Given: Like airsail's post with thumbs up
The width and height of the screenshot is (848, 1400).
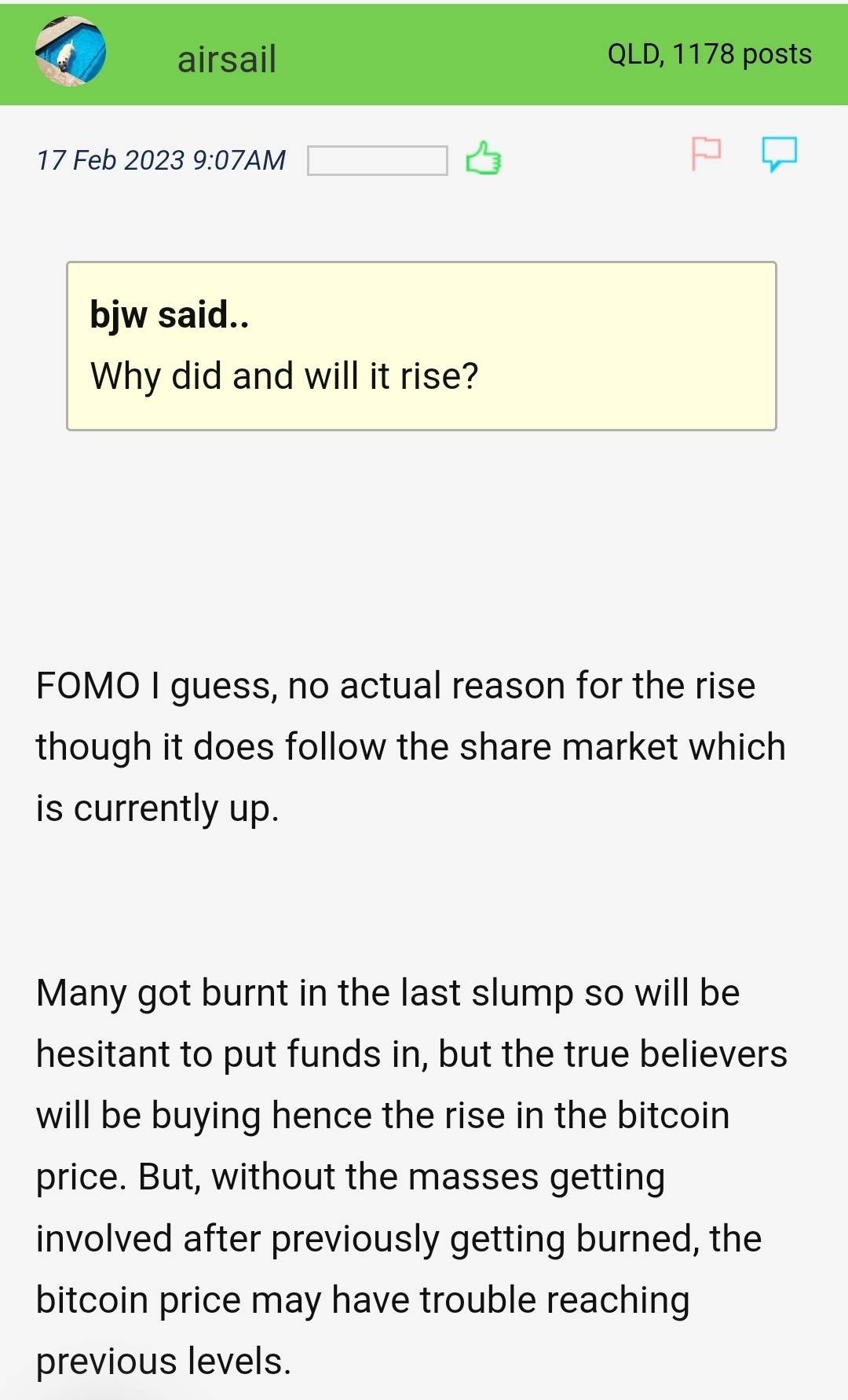Looking at the screenshot, I should coord(484,158).
